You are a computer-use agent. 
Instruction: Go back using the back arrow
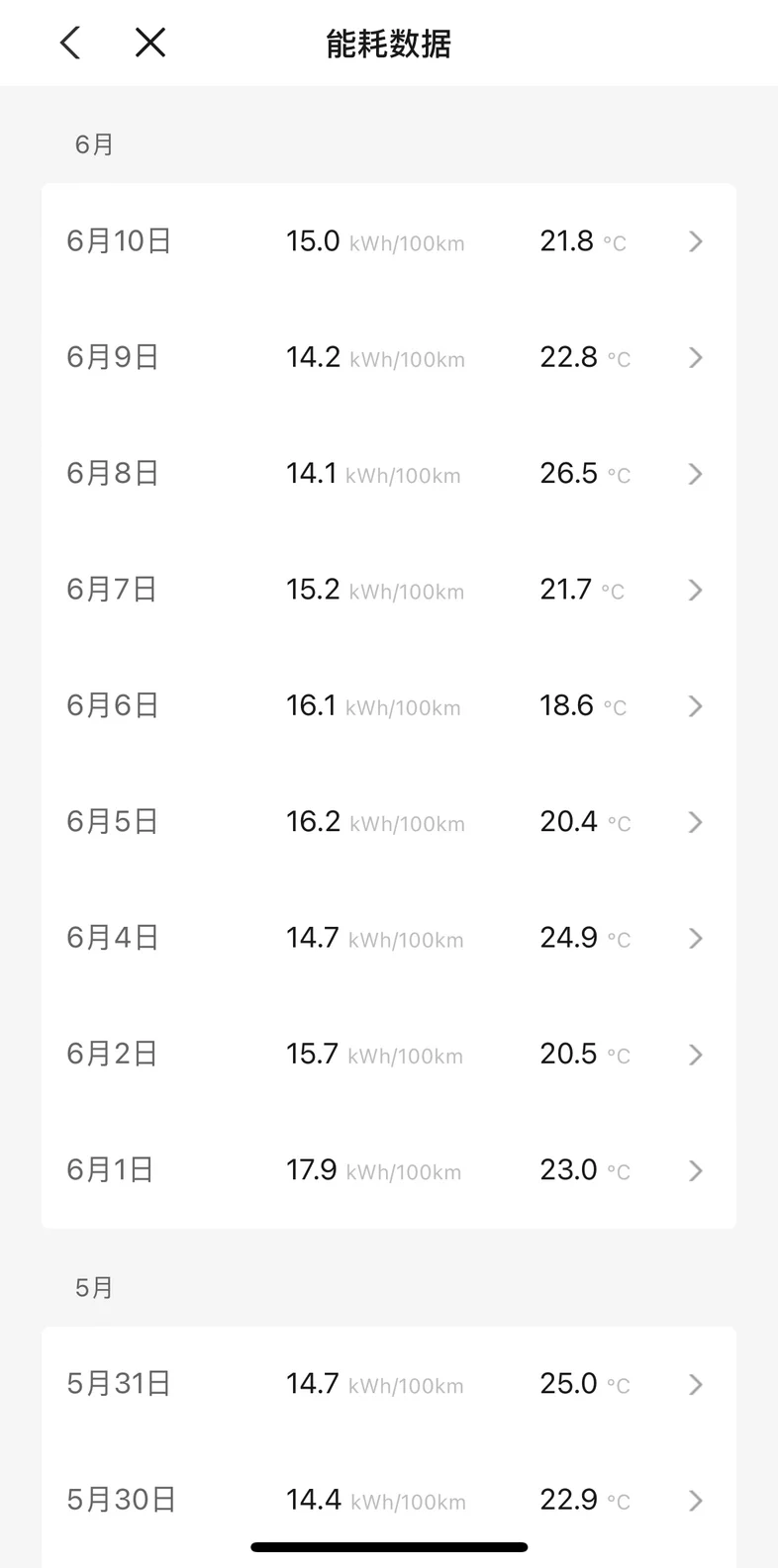69,43
